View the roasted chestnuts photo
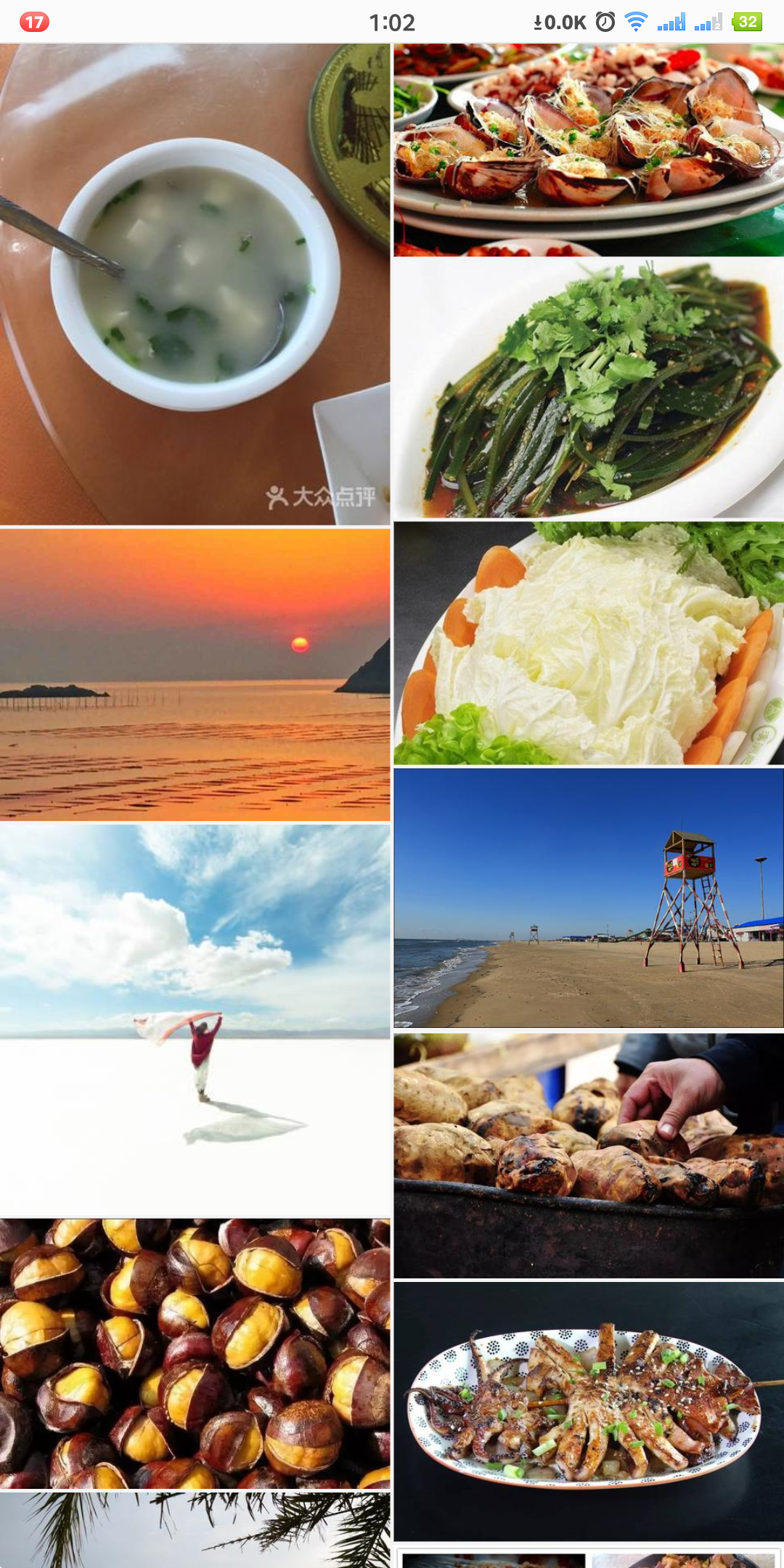 tap(195, 1354)
